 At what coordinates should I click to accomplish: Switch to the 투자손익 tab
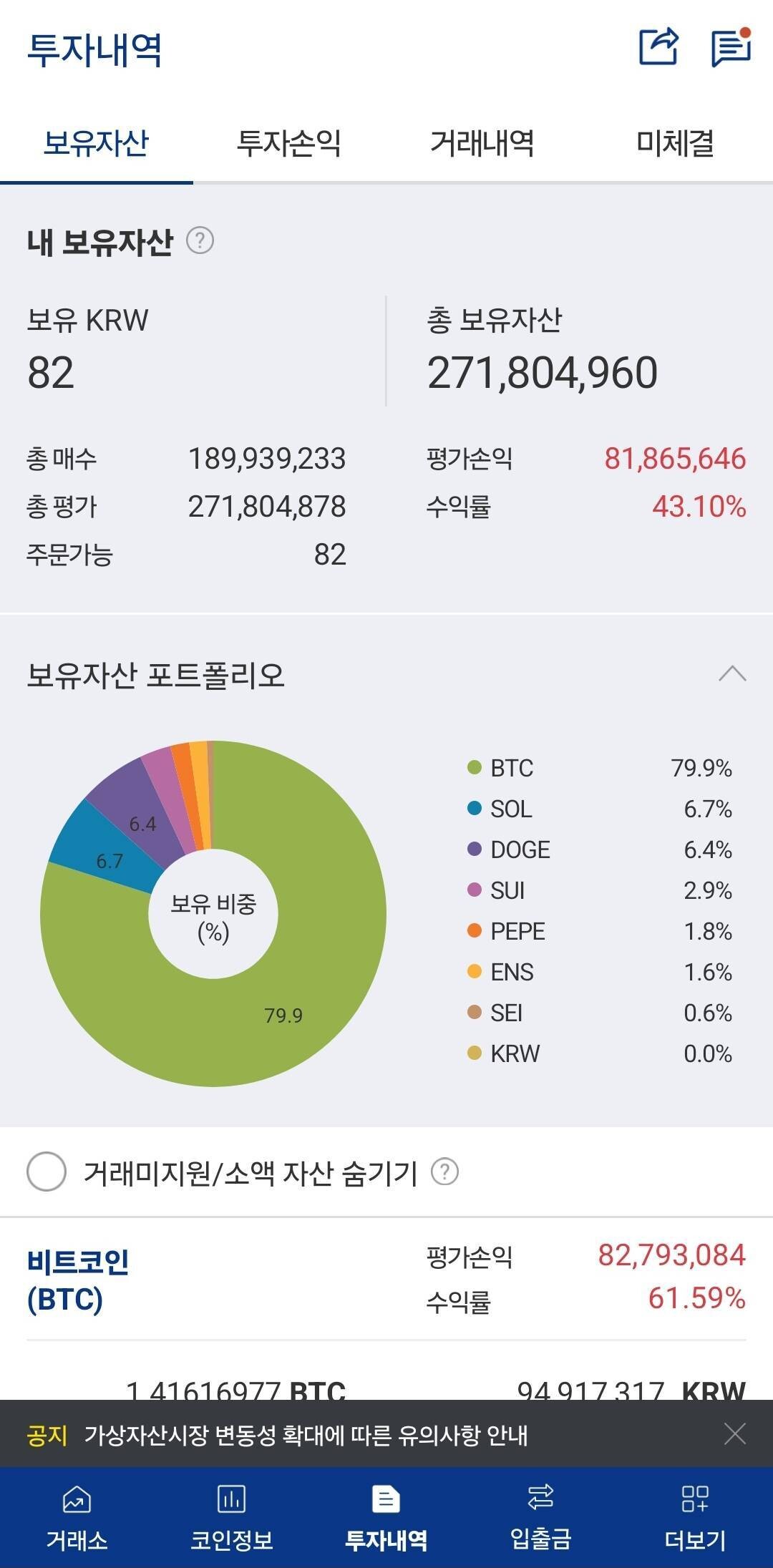coord(290,143)
